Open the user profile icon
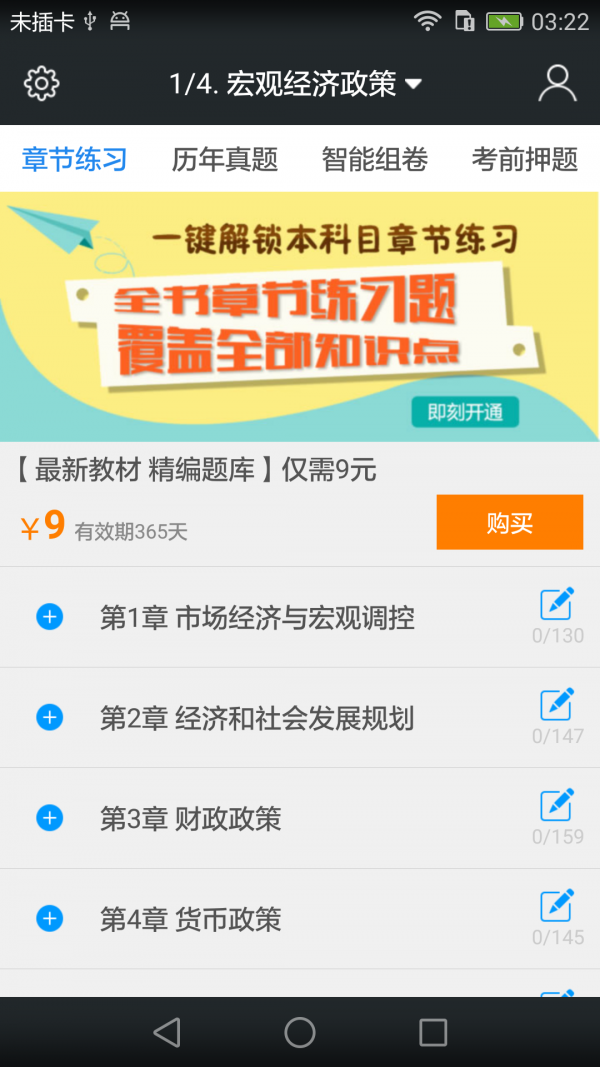Viewport: 600px width, 1067px height. pos(557,84)
